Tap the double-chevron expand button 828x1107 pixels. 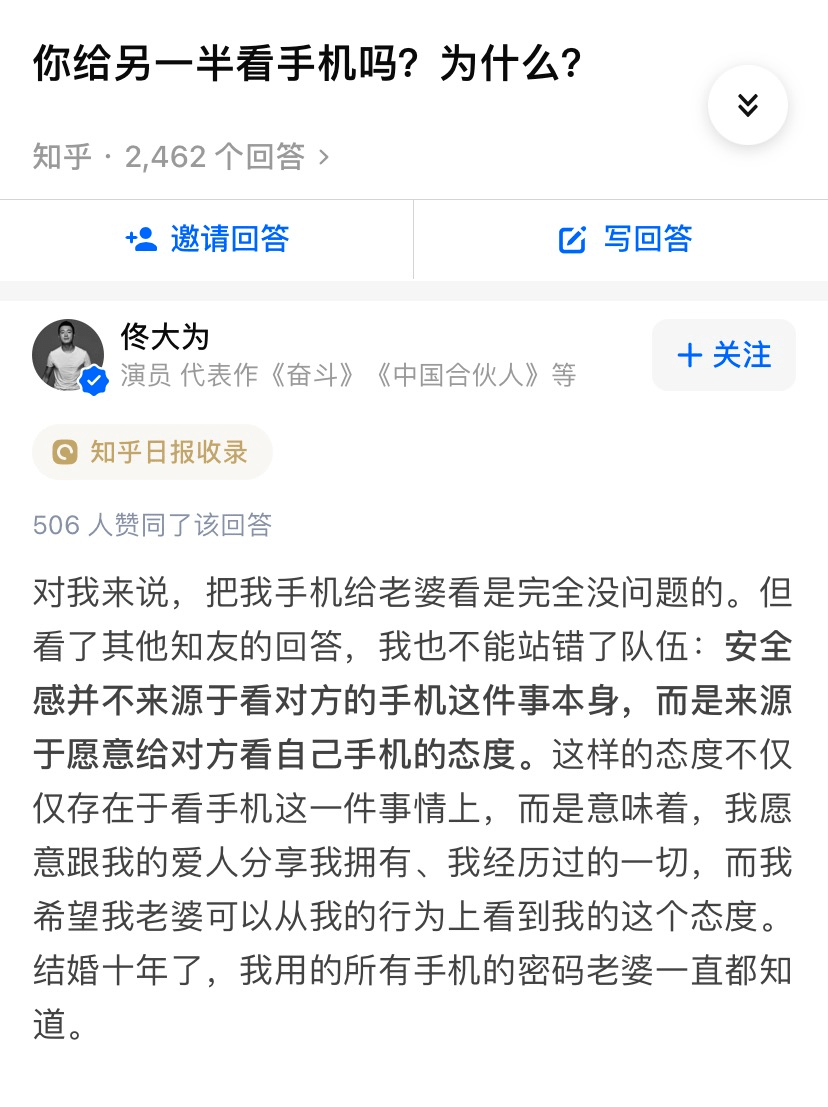pyautogui.click(x=747, y=105)
